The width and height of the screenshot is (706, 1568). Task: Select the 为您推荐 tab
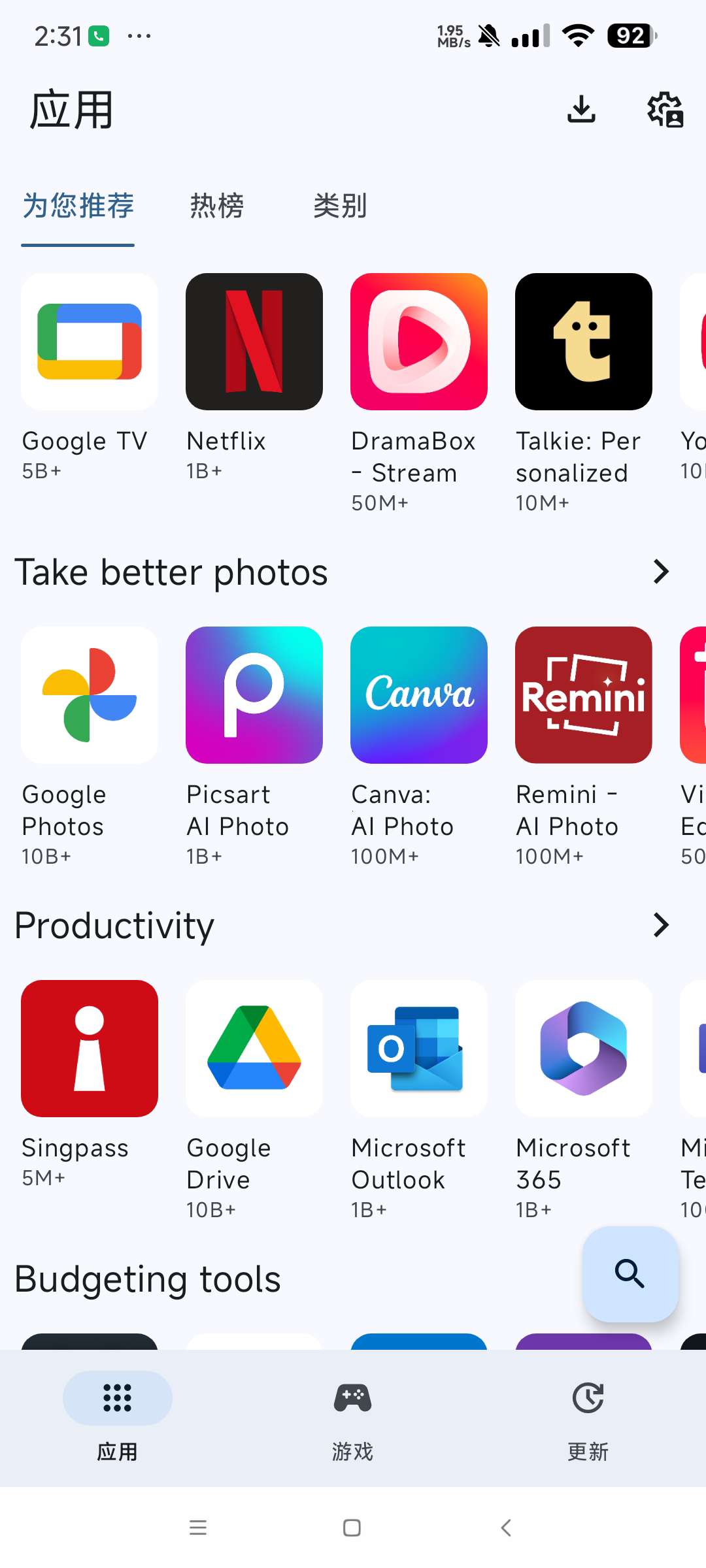tap(78, 206)
